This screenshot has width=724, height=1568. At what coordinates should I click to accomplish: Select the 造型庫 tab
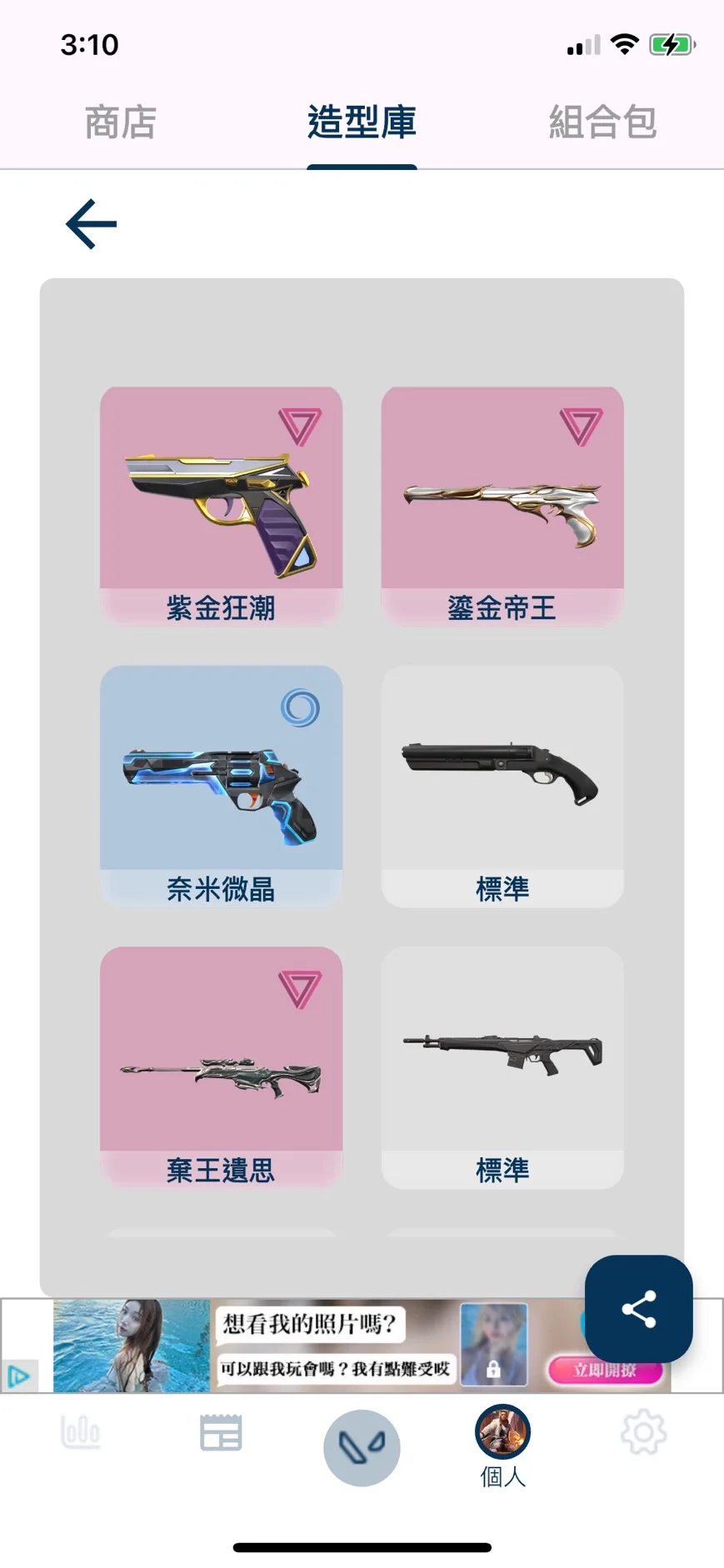coord(362,122)
